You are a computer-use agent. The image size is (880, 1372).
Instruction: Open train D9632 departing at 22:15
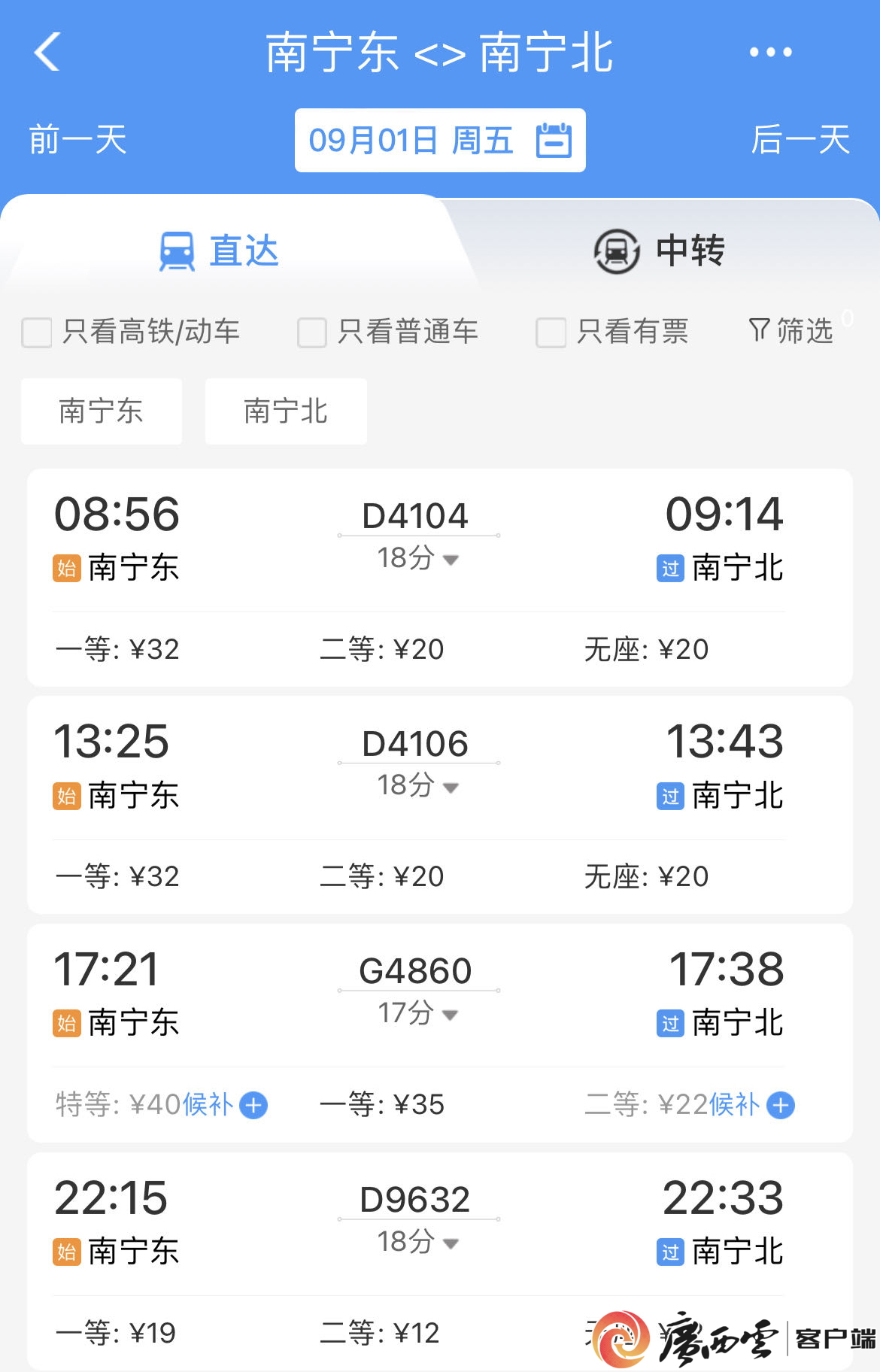439,1222
